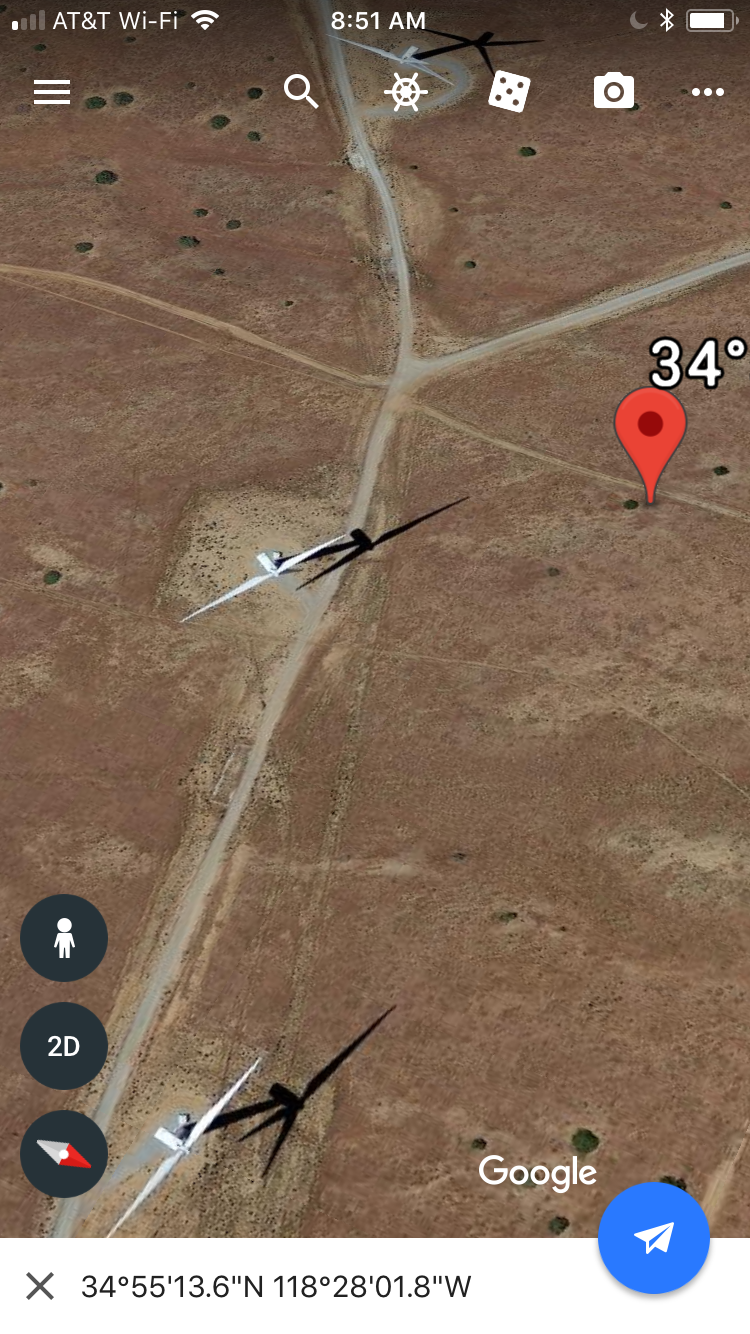
Task: Reset orientation with the compass
Action: coord(64,1154)
